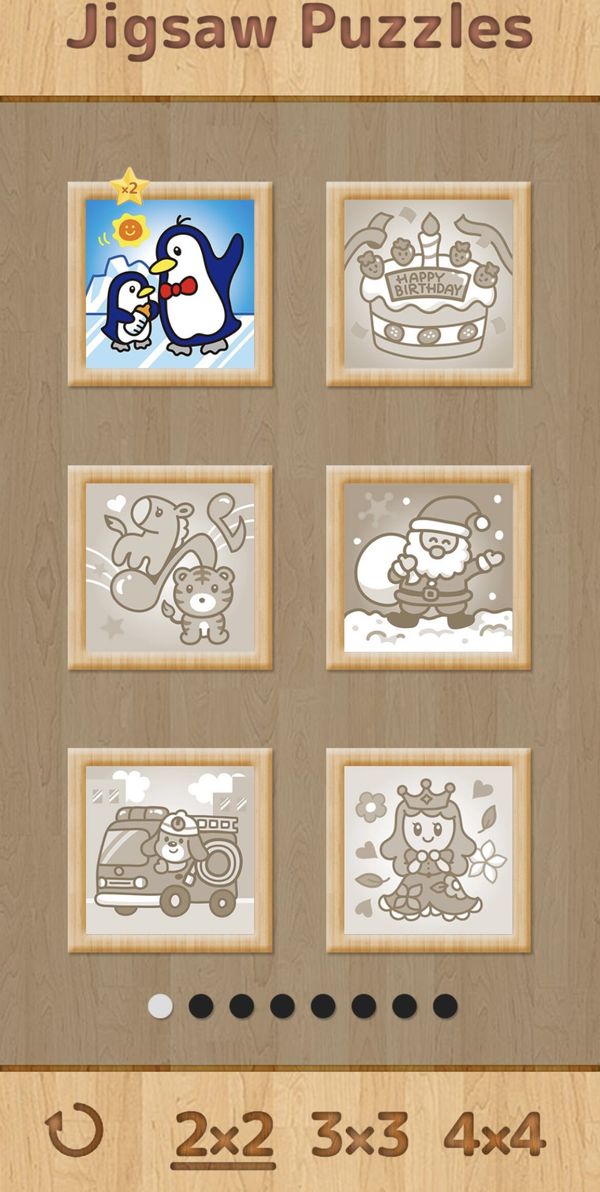Open the Happy Birthday cake puzzle

[x=429, y=284]
